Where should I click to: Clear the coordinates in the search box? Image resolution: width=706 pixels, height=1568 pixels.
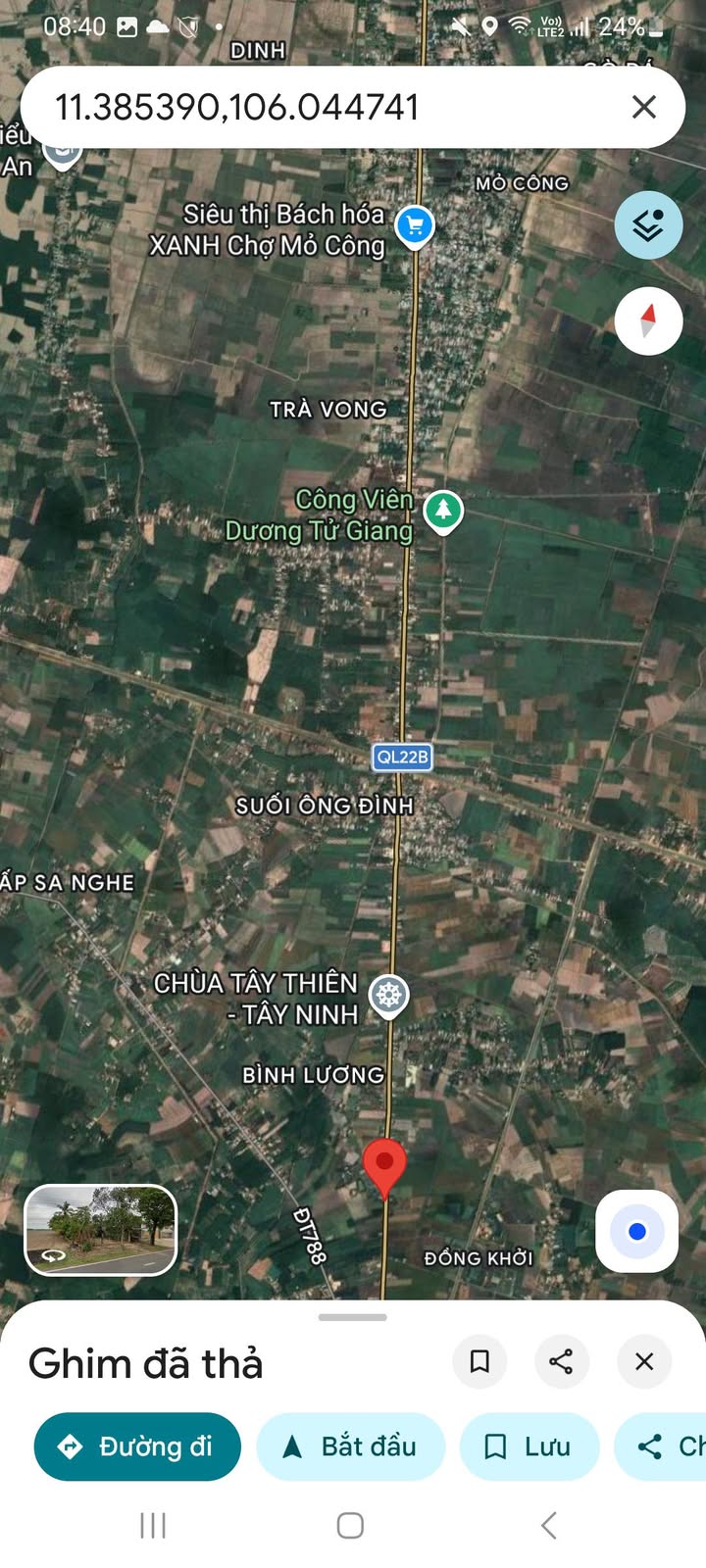point(644,107)
